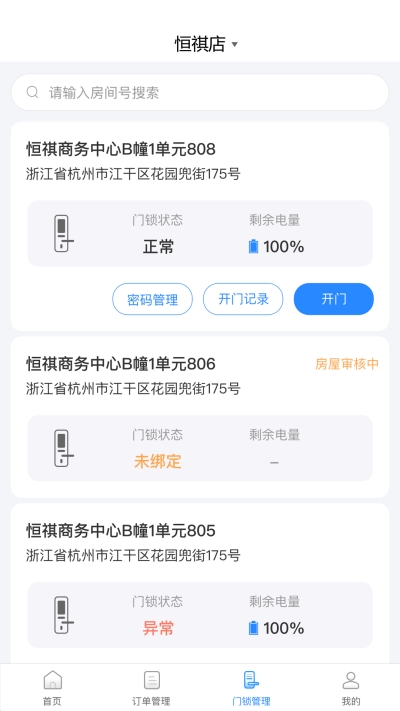Tap the room number search field

click(x=200, y=93)
